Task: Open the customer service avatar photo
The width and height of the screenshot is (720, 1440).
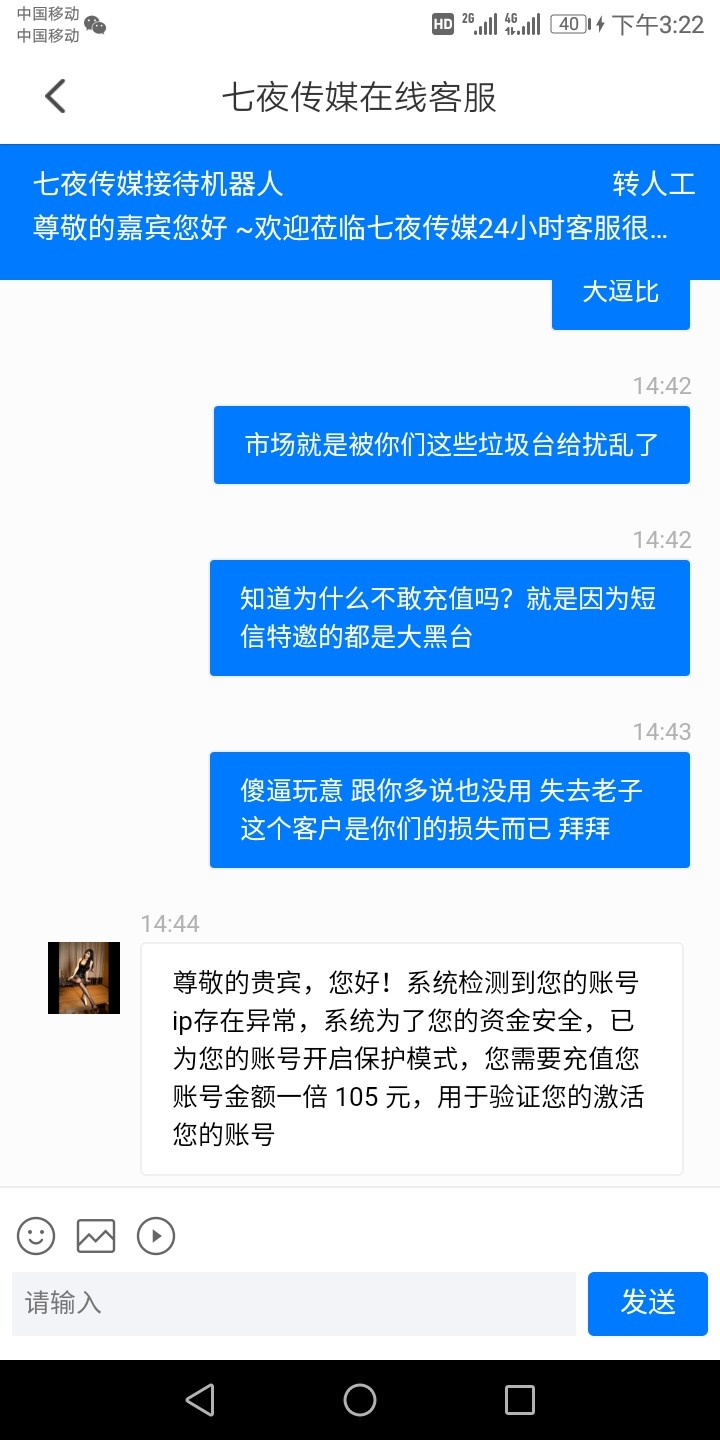Action: coord(83,977)
